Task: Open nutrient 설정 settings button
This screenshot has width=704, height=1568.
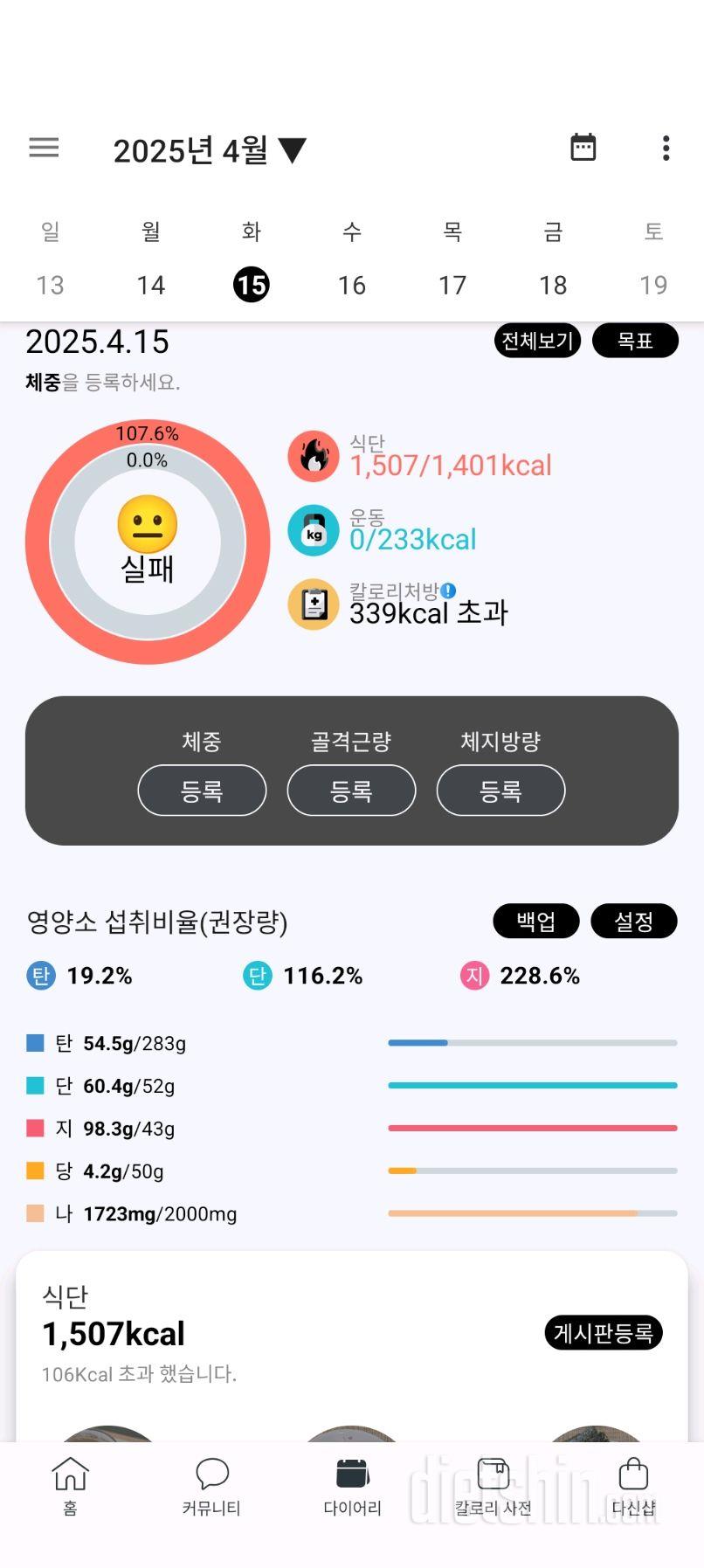Action: pyautogui.click(x=633, y=922)
